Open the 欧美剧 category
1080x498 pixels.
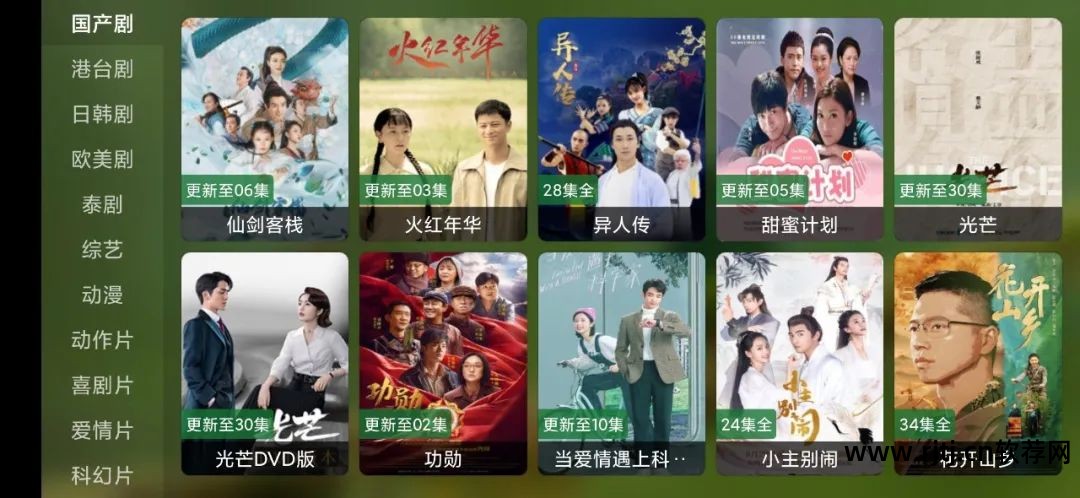click(102, 159)
